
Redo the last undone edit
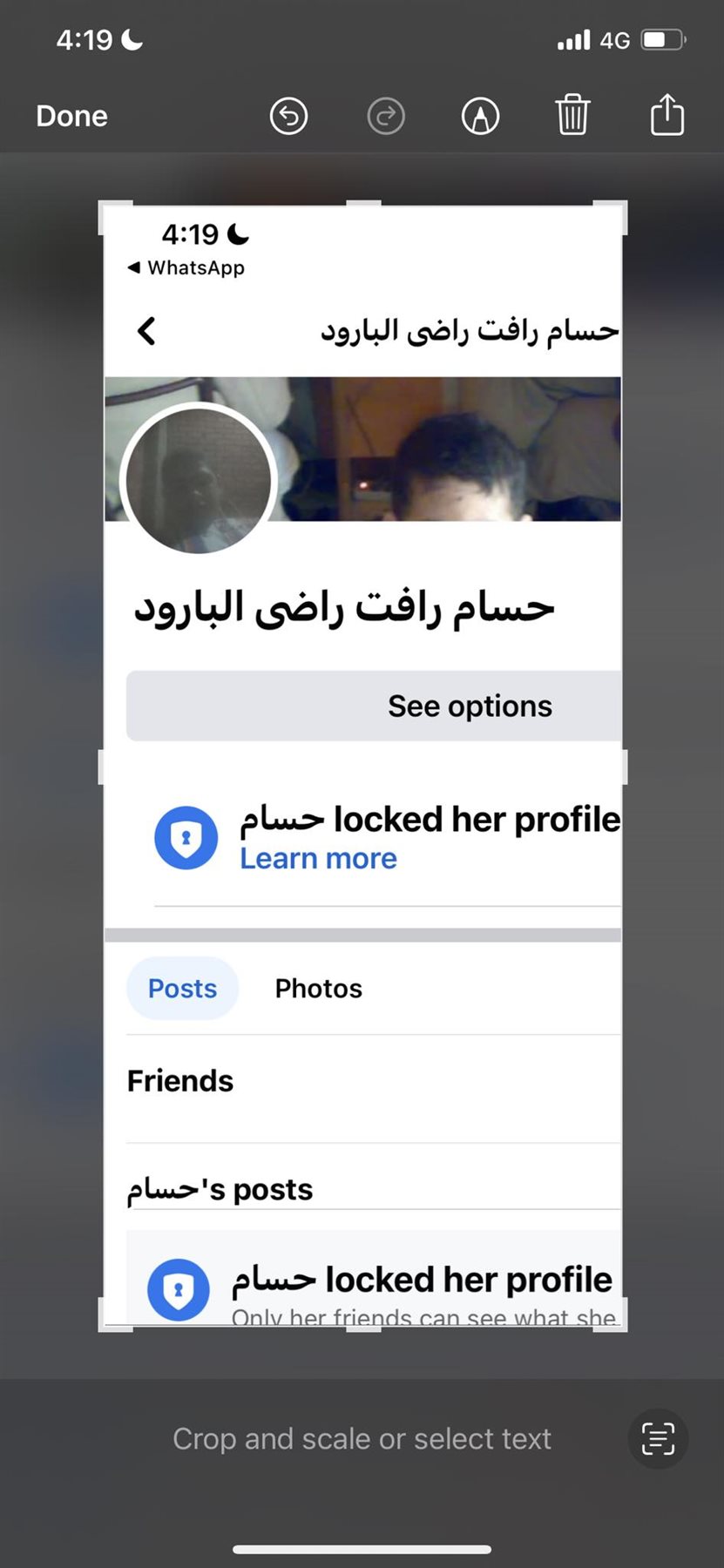pyautogui.click(x=386, y=116)
